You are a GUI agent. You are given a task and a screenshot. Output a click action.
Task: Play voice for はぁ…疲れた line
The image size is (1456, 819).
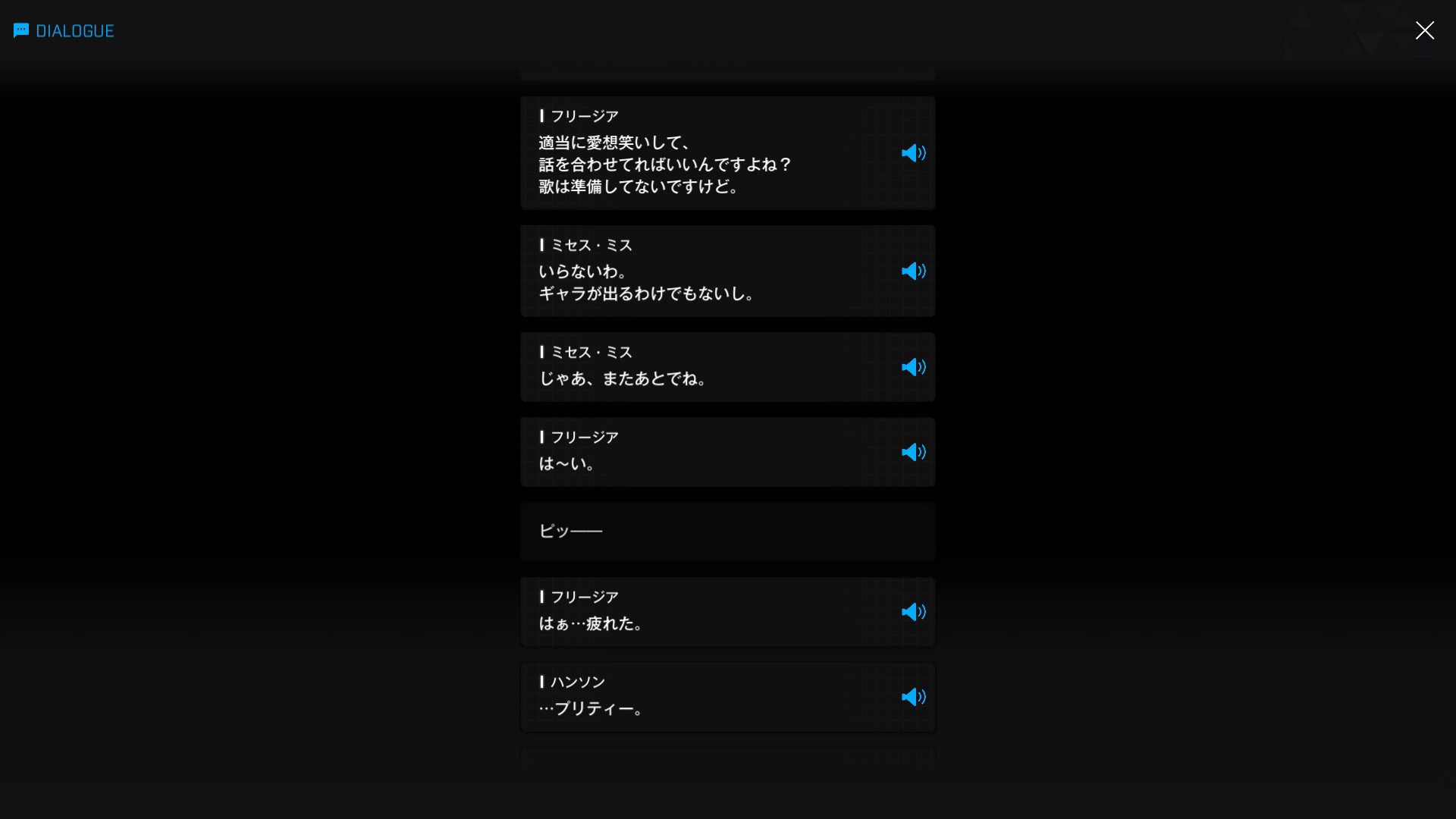tap(913, 612)
